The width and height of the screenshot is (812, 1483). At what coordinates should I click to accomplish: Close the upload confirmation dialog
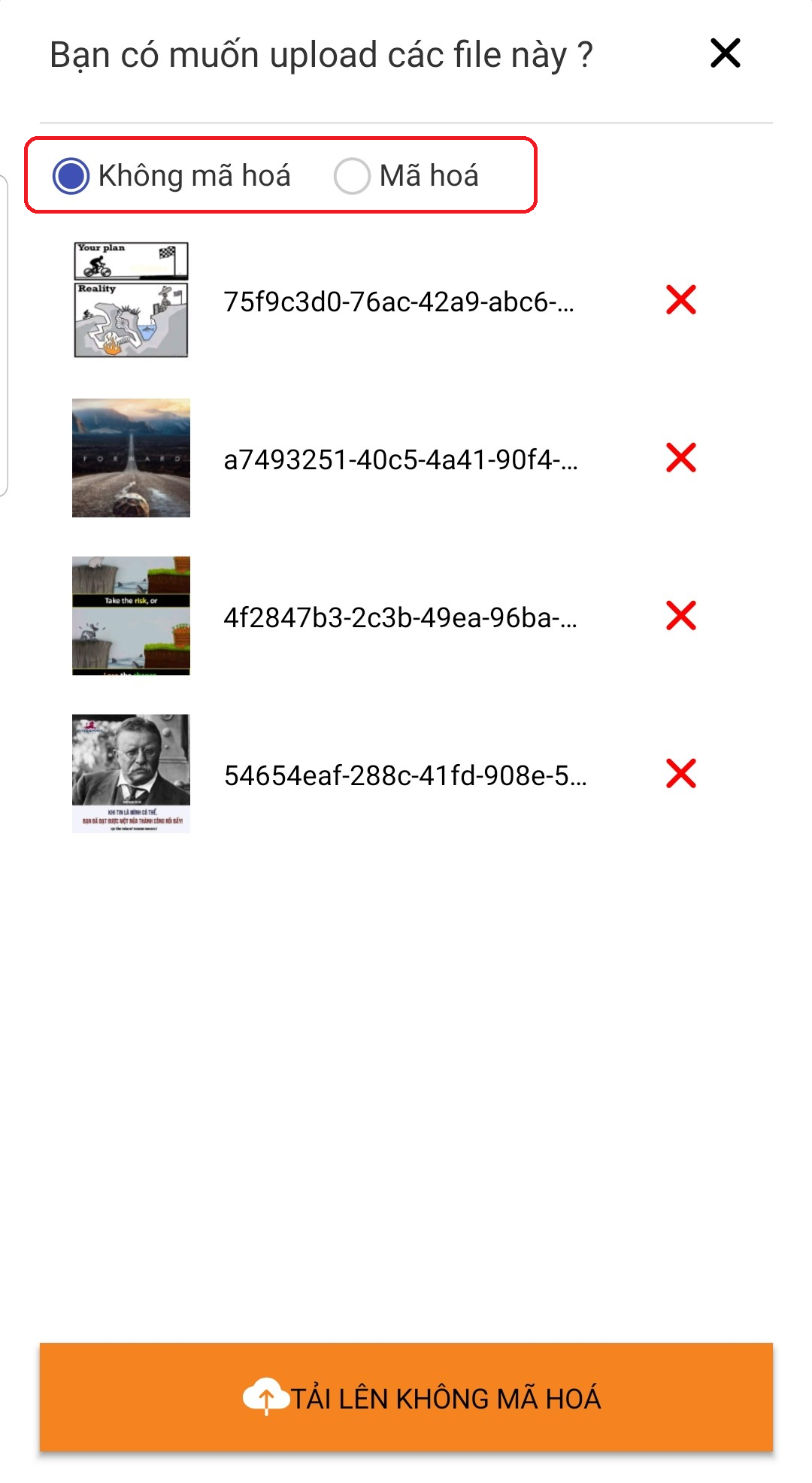[x=725, y=53]
